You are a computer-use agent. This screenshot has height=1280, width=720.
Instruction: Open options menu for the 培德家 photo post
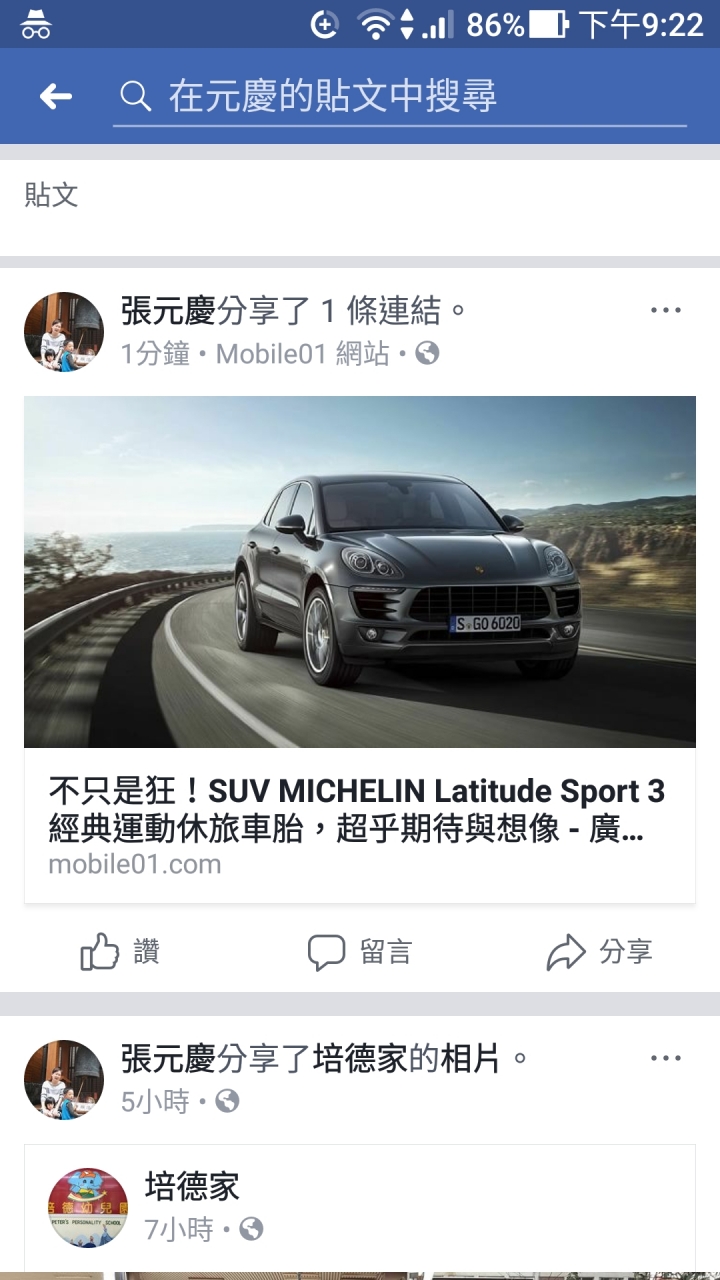click(x=665, y=1058)
